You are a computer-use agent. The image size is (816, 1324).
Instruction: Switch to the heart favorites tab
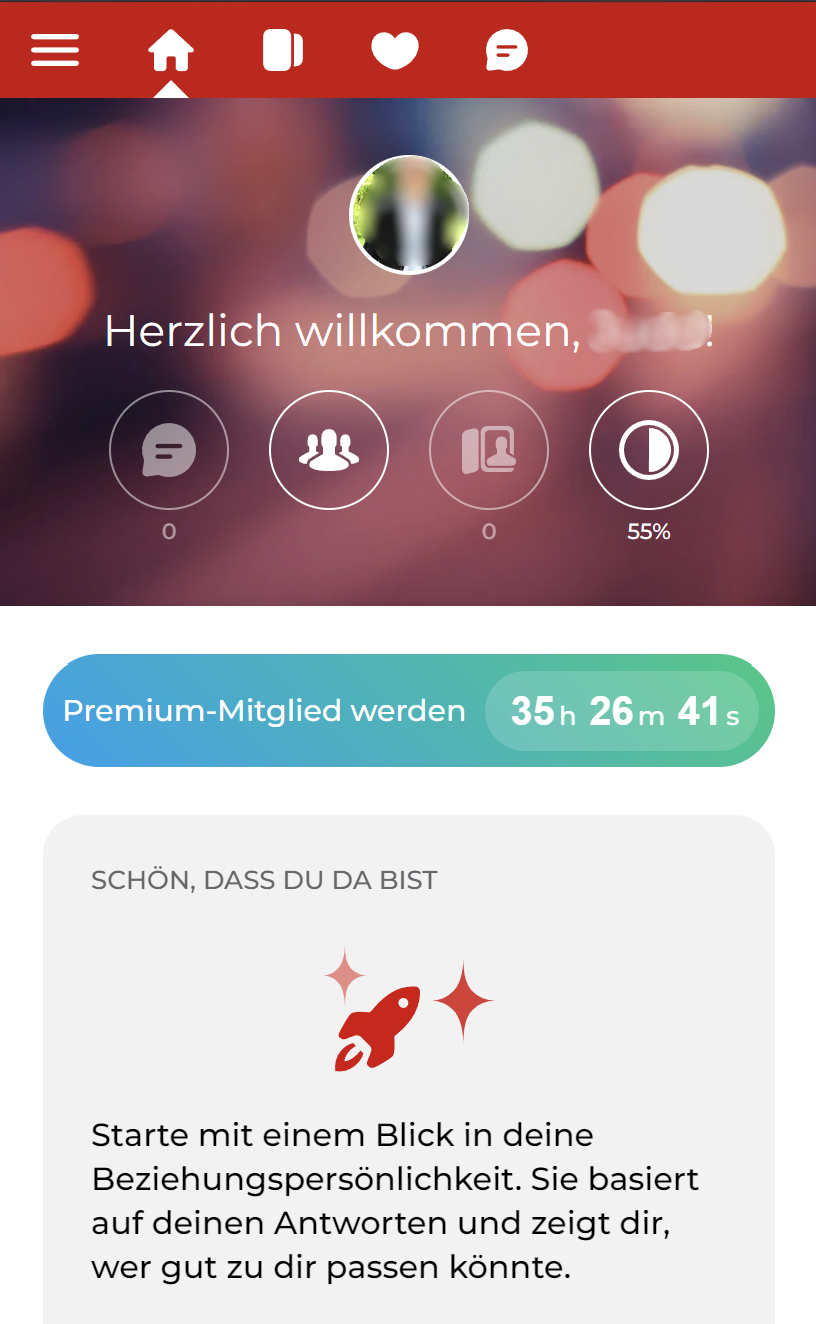(x=395, y=50)
